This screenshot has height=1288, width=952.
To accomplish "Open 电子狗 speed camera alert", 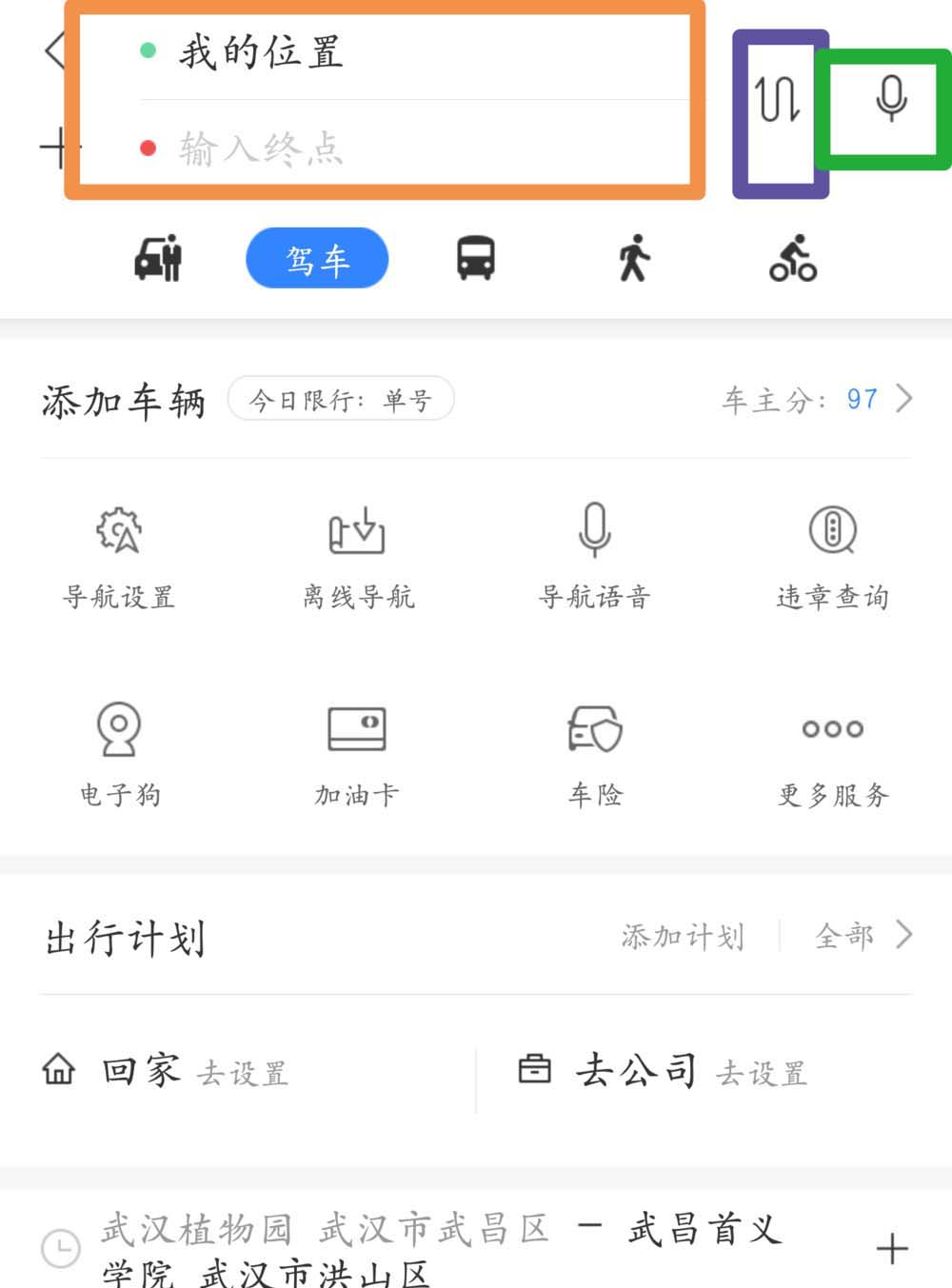I will click(119, 754).
